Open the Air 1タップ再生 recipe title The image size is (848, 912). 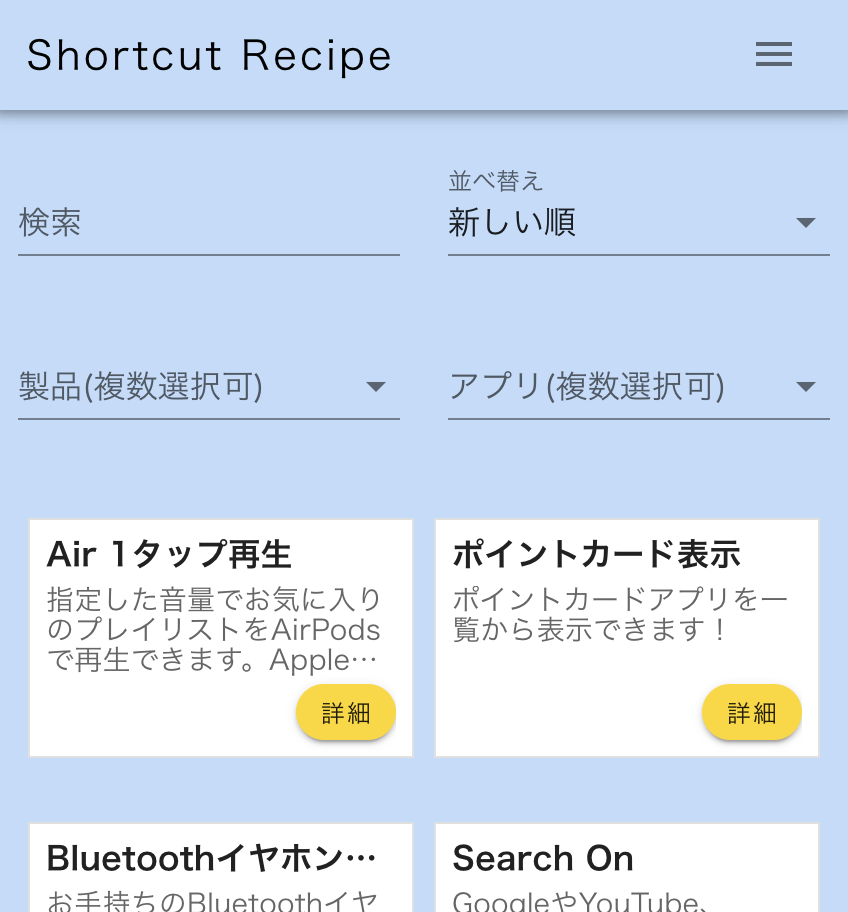170,554
